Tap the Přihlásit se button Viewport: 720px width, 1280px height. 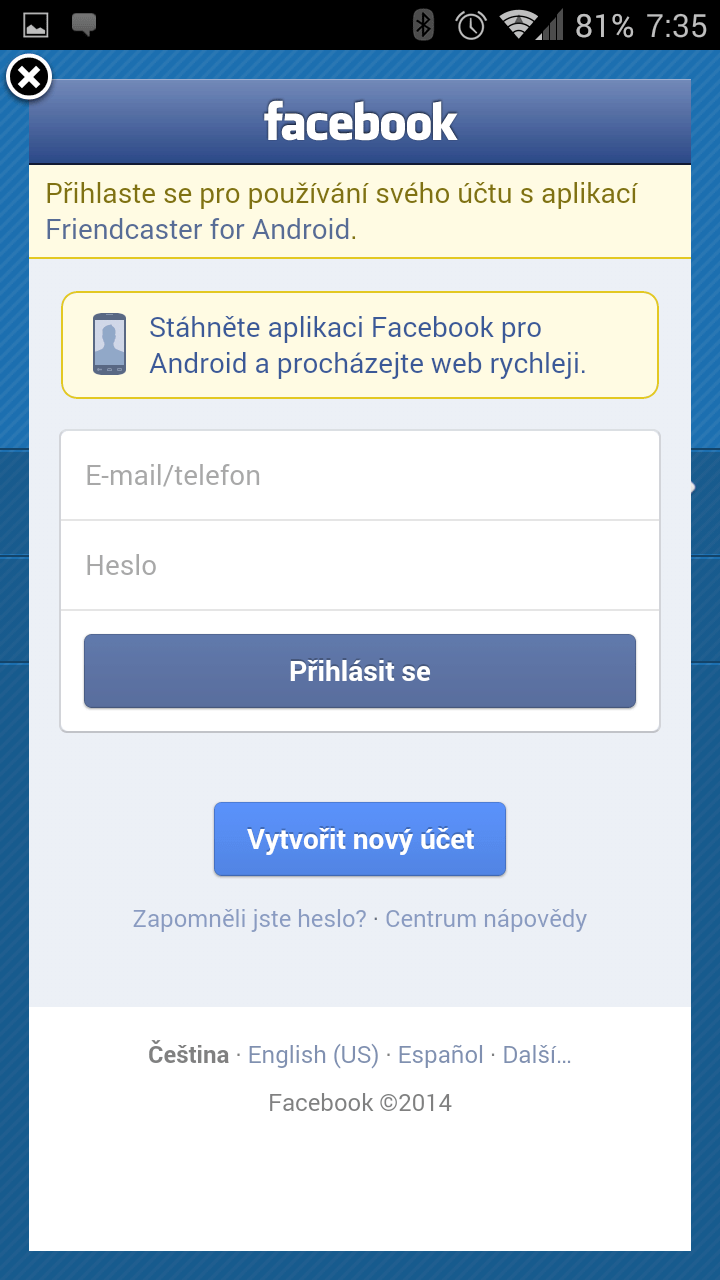(x=360, y=671)
